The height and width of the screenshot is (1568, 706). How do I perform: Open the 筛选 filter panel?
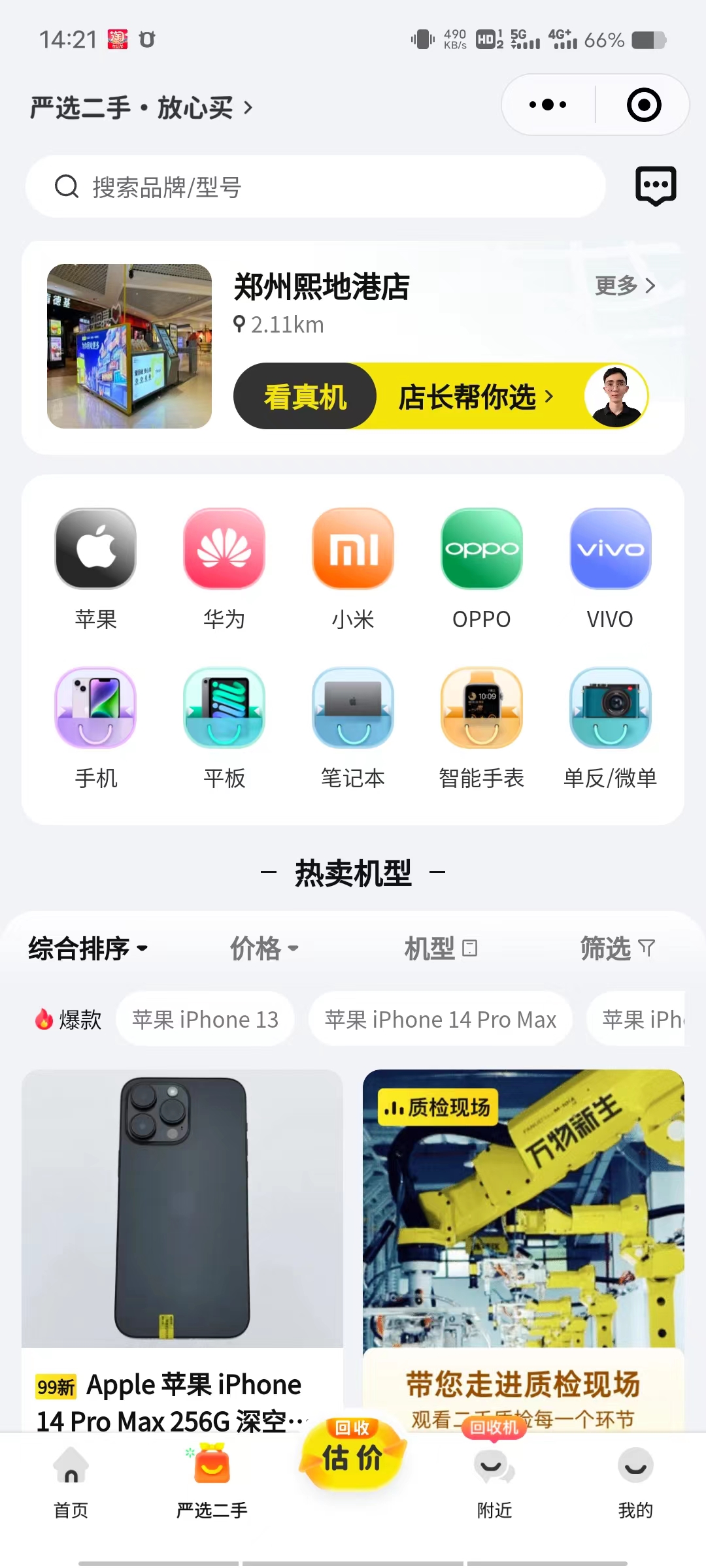pos(616,948)
